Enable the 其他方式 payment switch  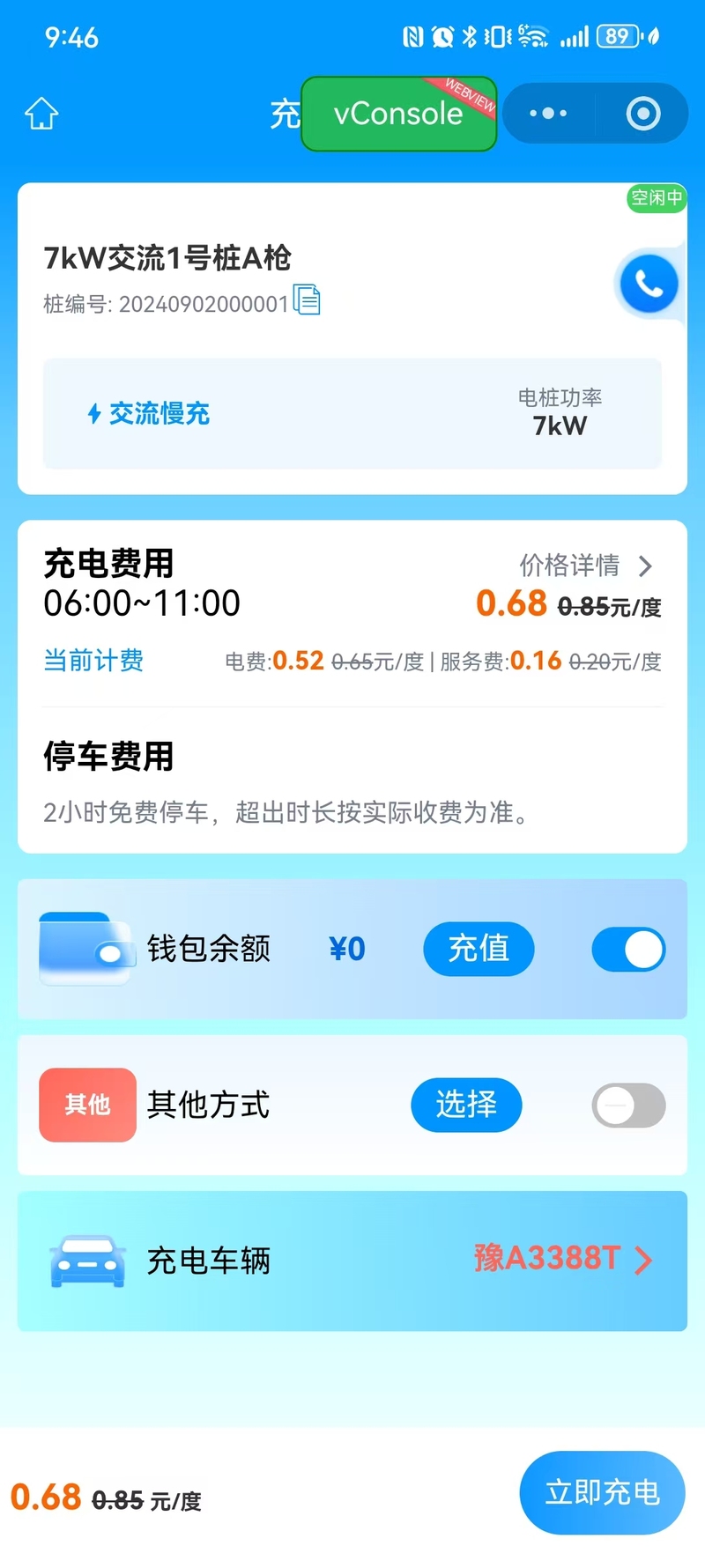(x=628, y=1105)
